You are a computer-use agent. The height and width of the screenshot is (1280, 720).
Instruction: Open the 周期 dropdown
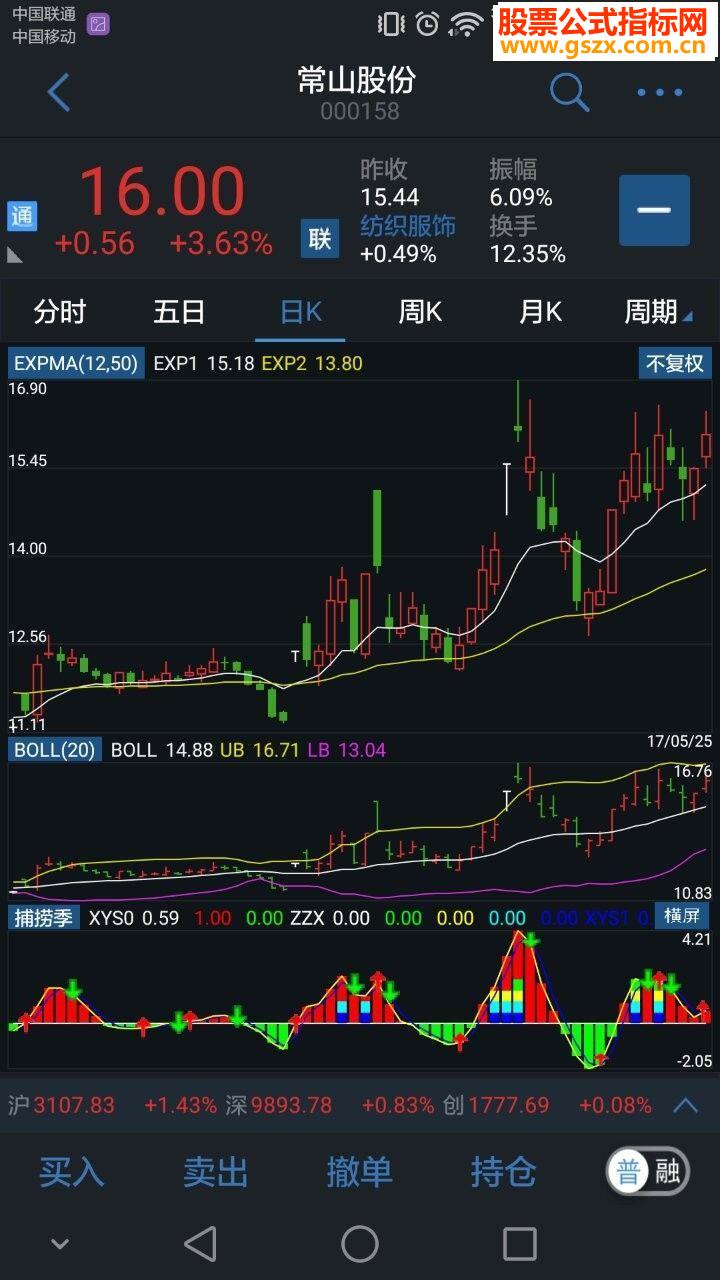657,312
